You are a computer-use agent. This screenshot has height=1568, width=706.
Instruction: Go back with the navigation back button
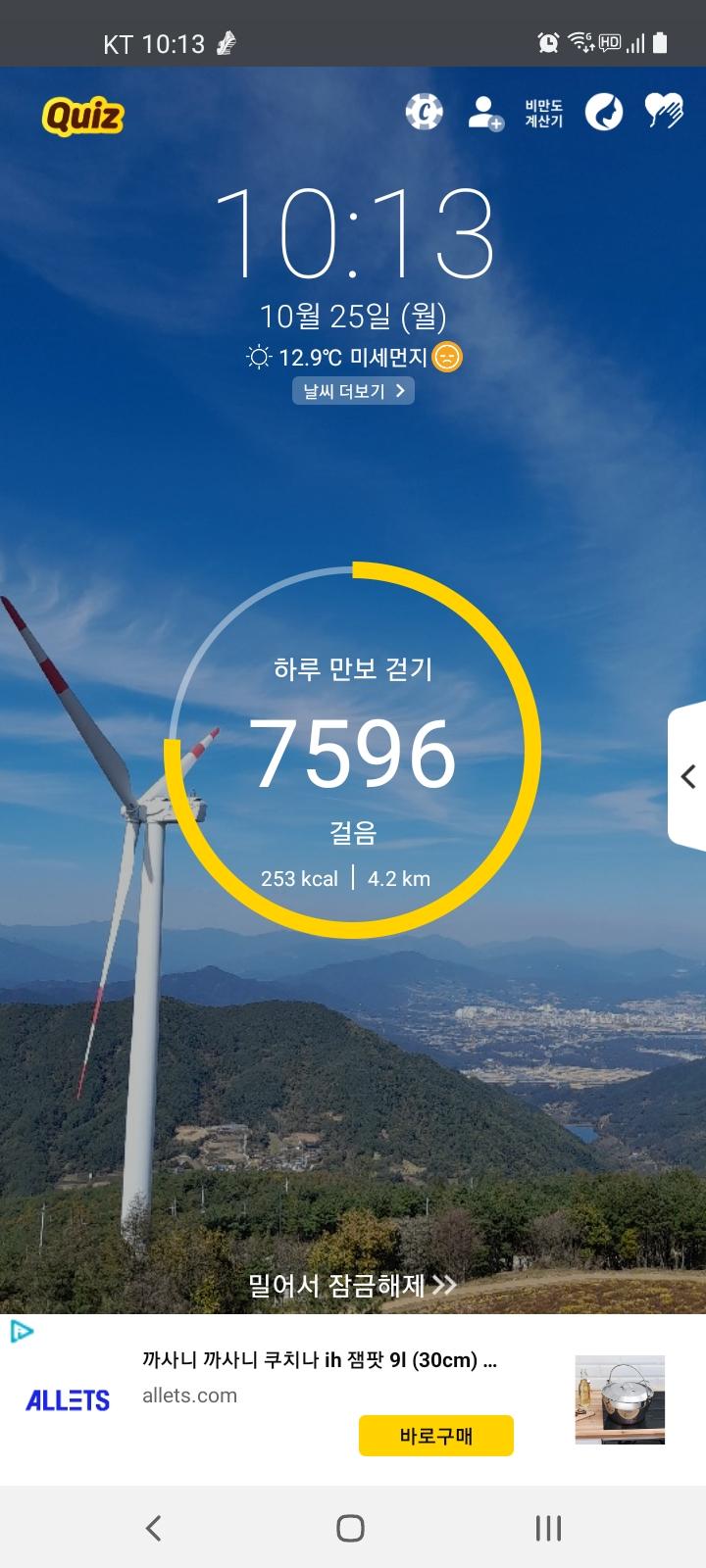154,1528
